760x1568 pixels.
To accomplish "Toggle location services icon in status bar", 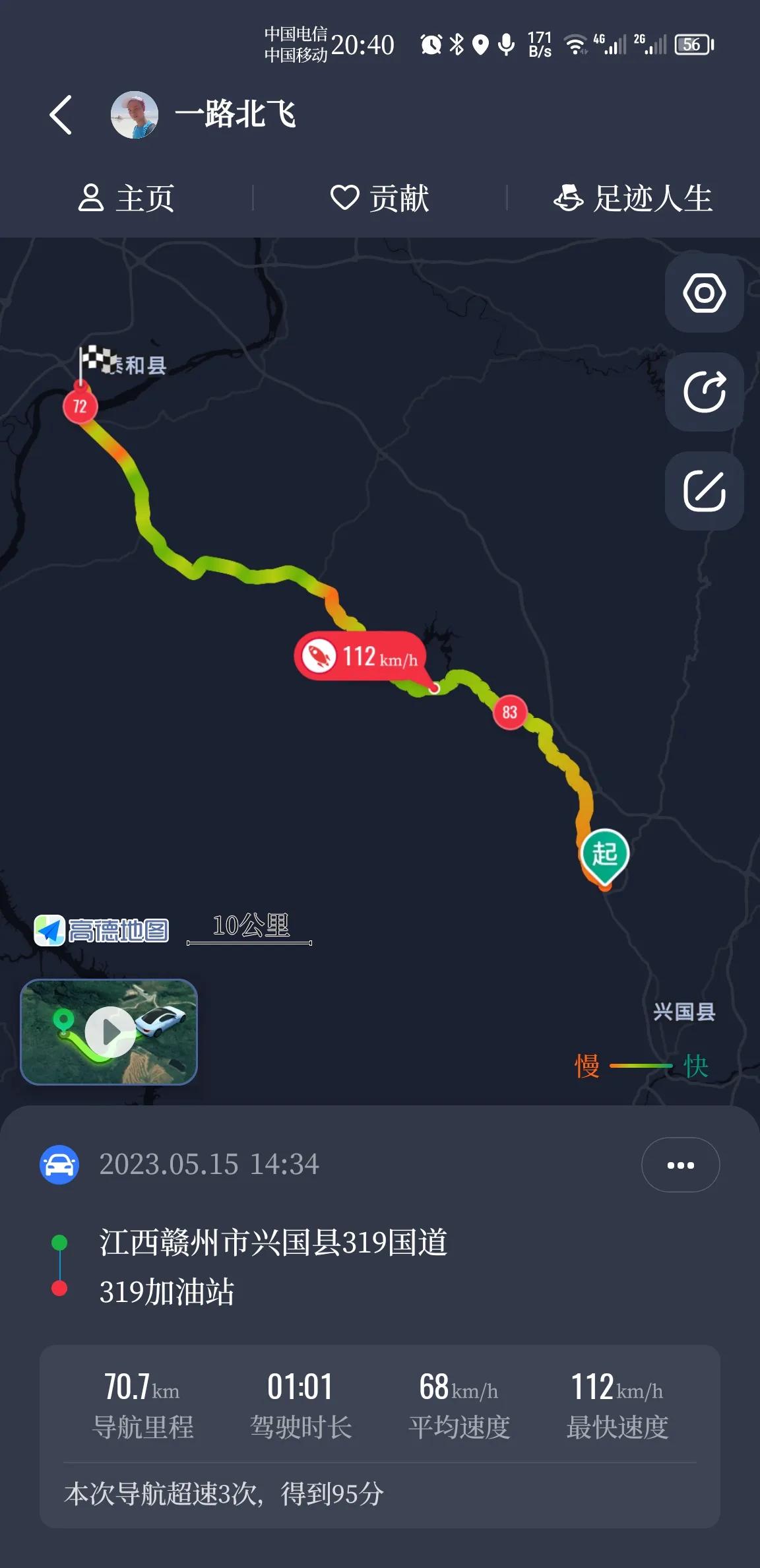I will coord(480,44).
